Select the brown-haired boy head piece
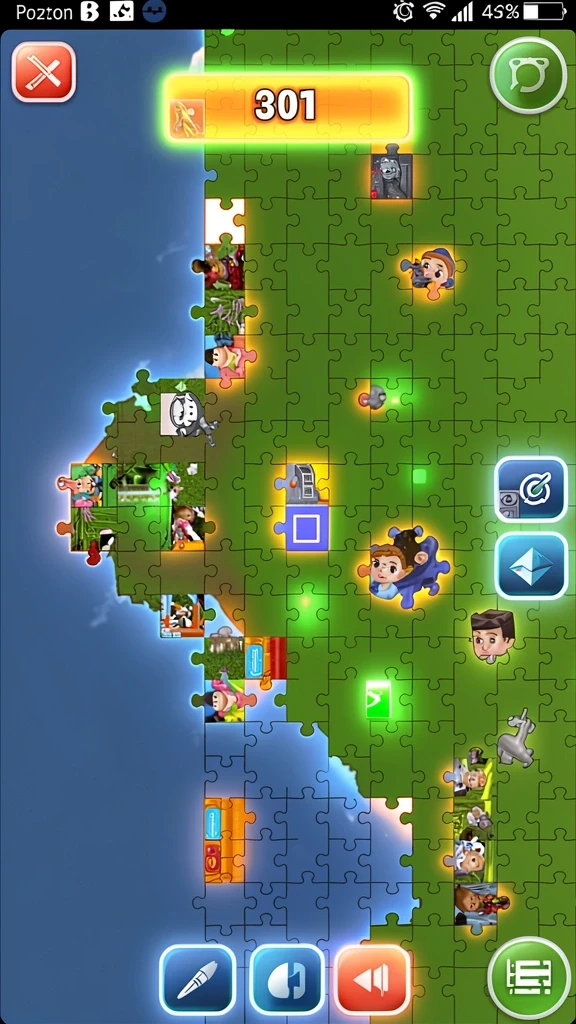 pyautogui.click(x=492, y=635)
